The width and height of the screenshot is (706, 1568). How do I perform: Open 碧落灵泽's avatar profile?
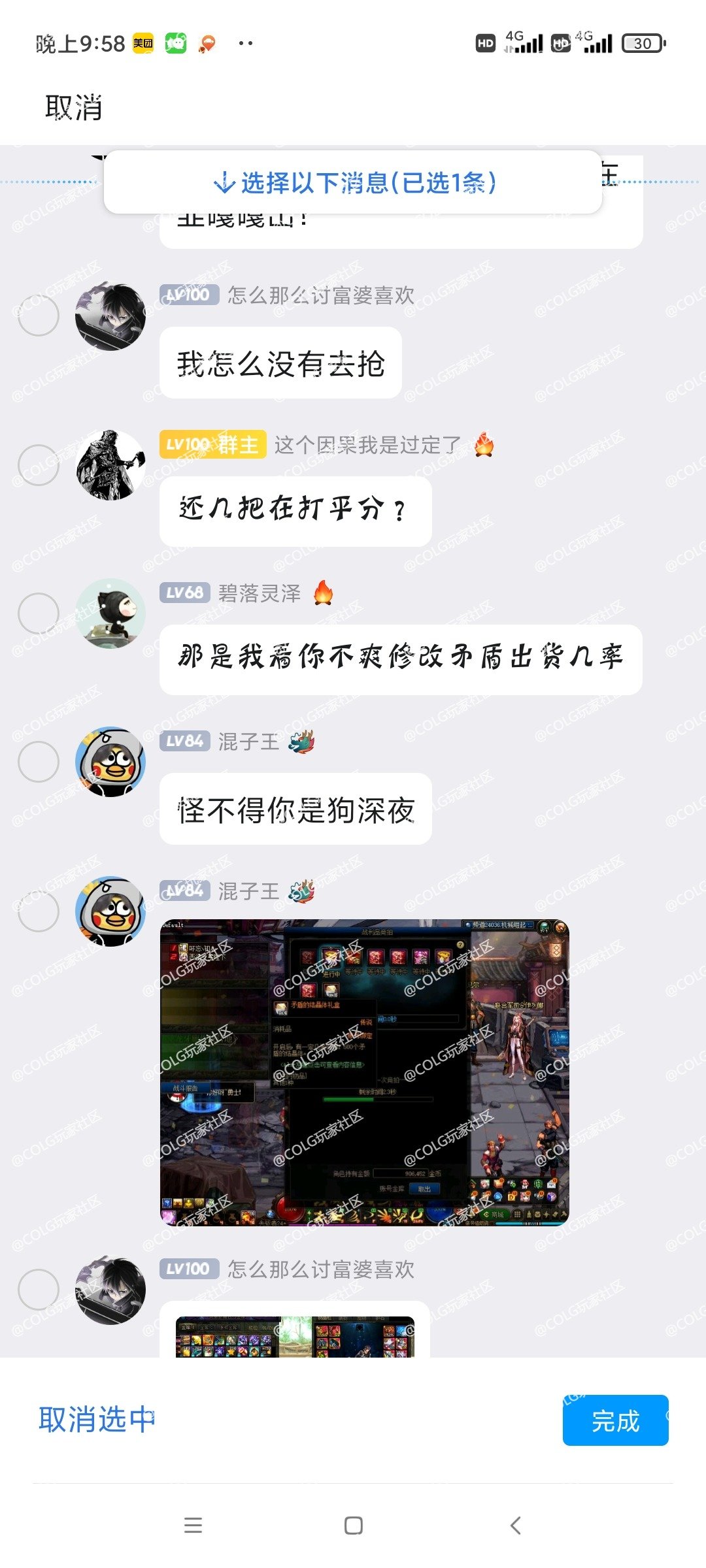110,613
